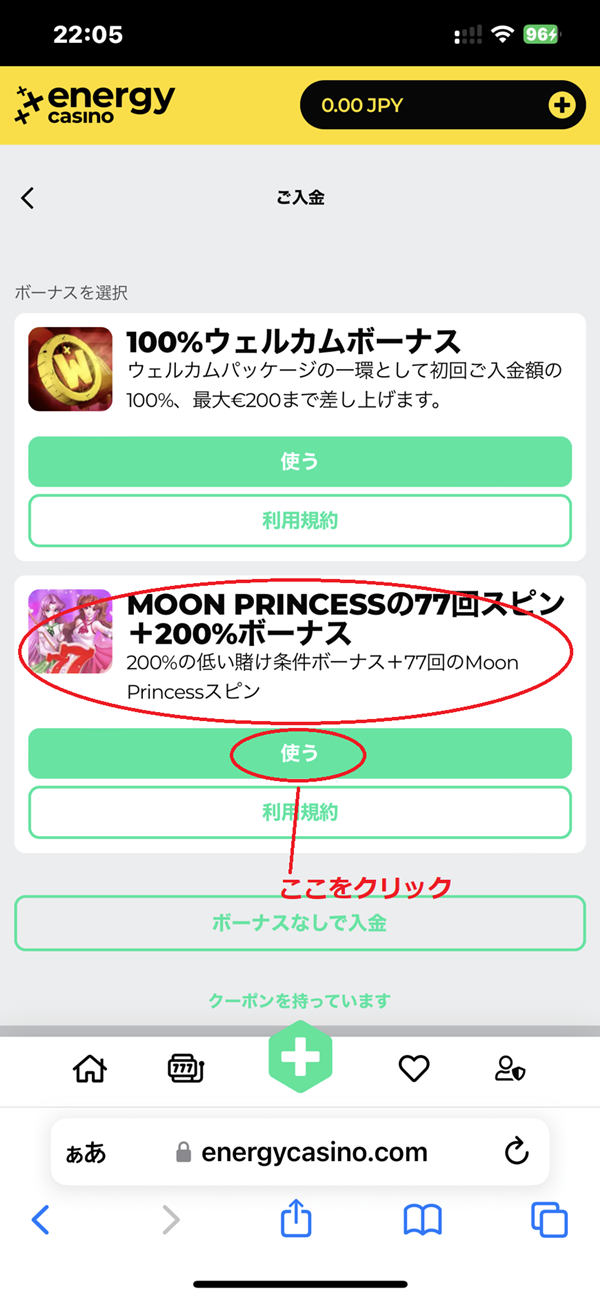View 利用規約 for the Moon Princess bonus
The width and height of the screenshot is (600, 1299).
pos(299,812)
